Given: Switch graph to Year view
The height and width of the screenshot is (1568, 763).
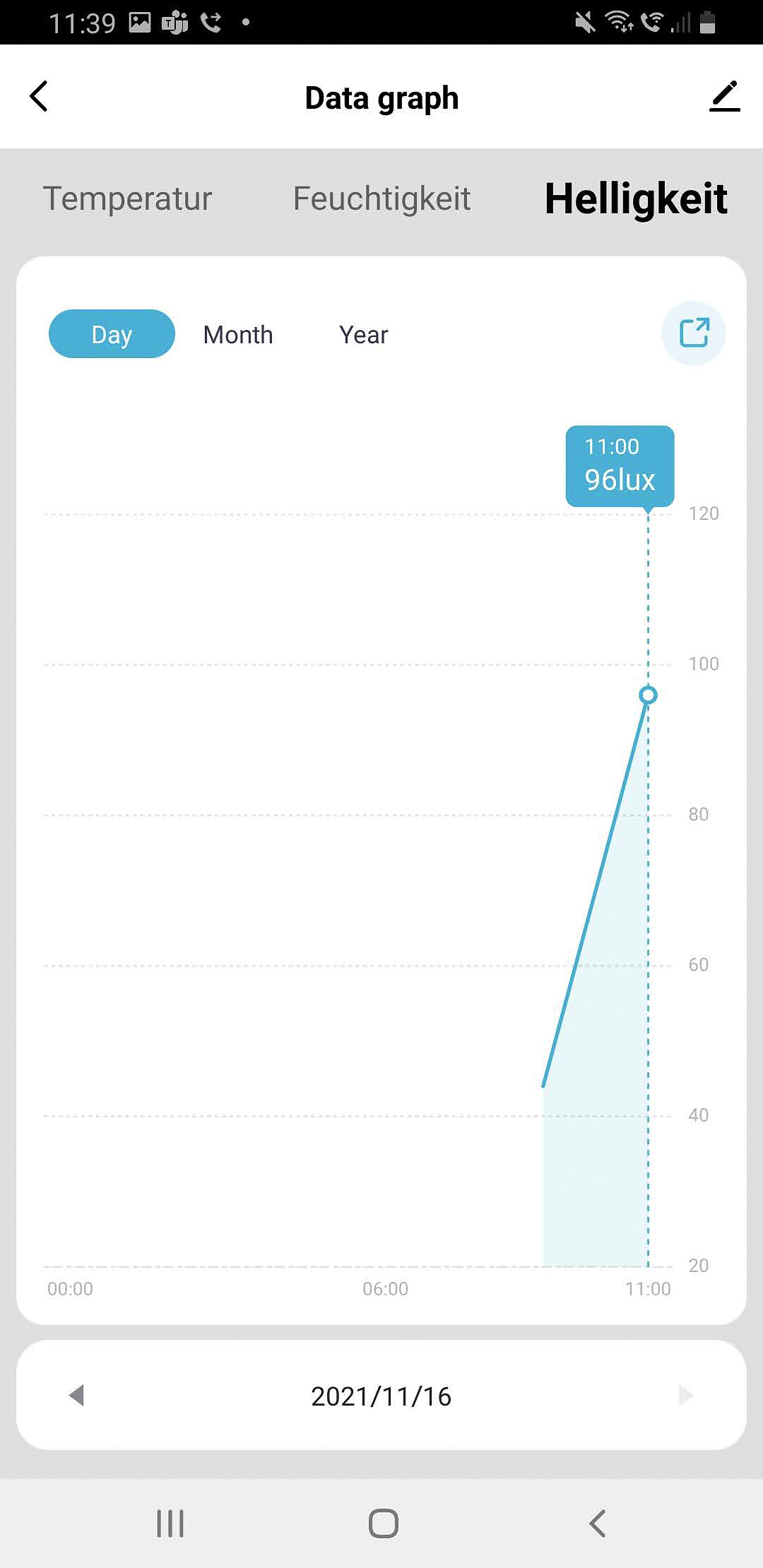Looking at the screenshot, I should [363, 335].
